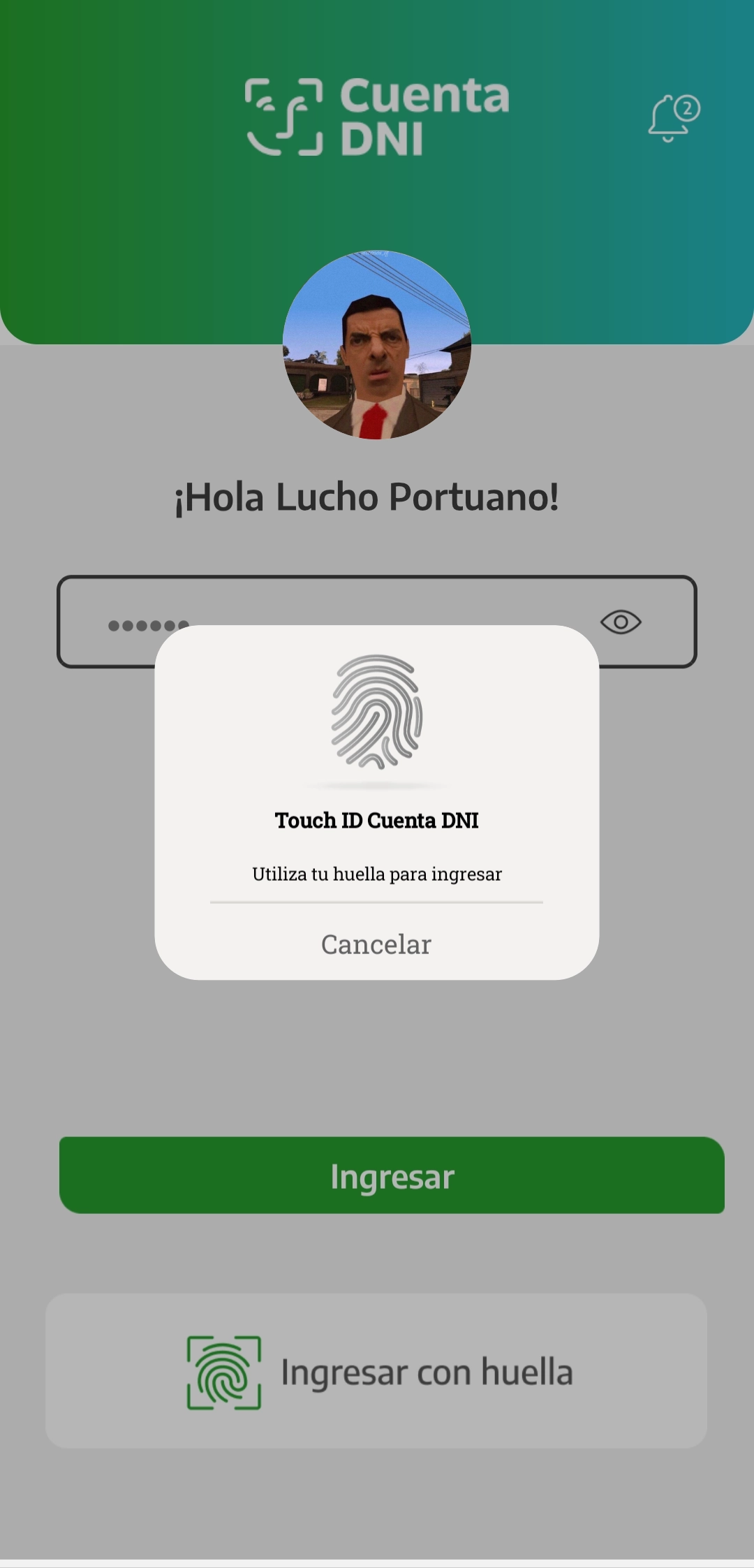Tap the green Ingresar button
754x1568 pixels.
click(392, 1175)
